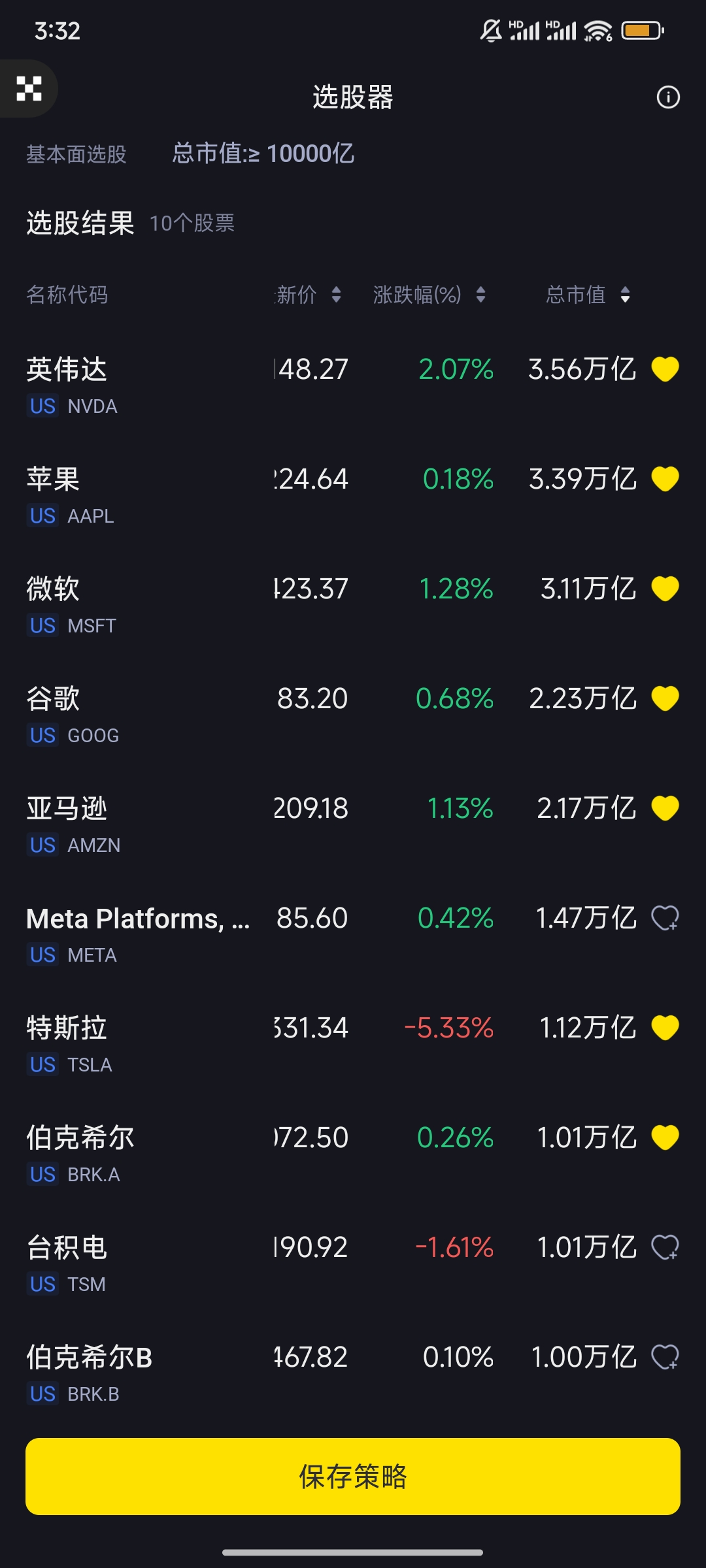
Task: Open the 亚马逊 AMZN stock row
Action: [x=353, y=825]
